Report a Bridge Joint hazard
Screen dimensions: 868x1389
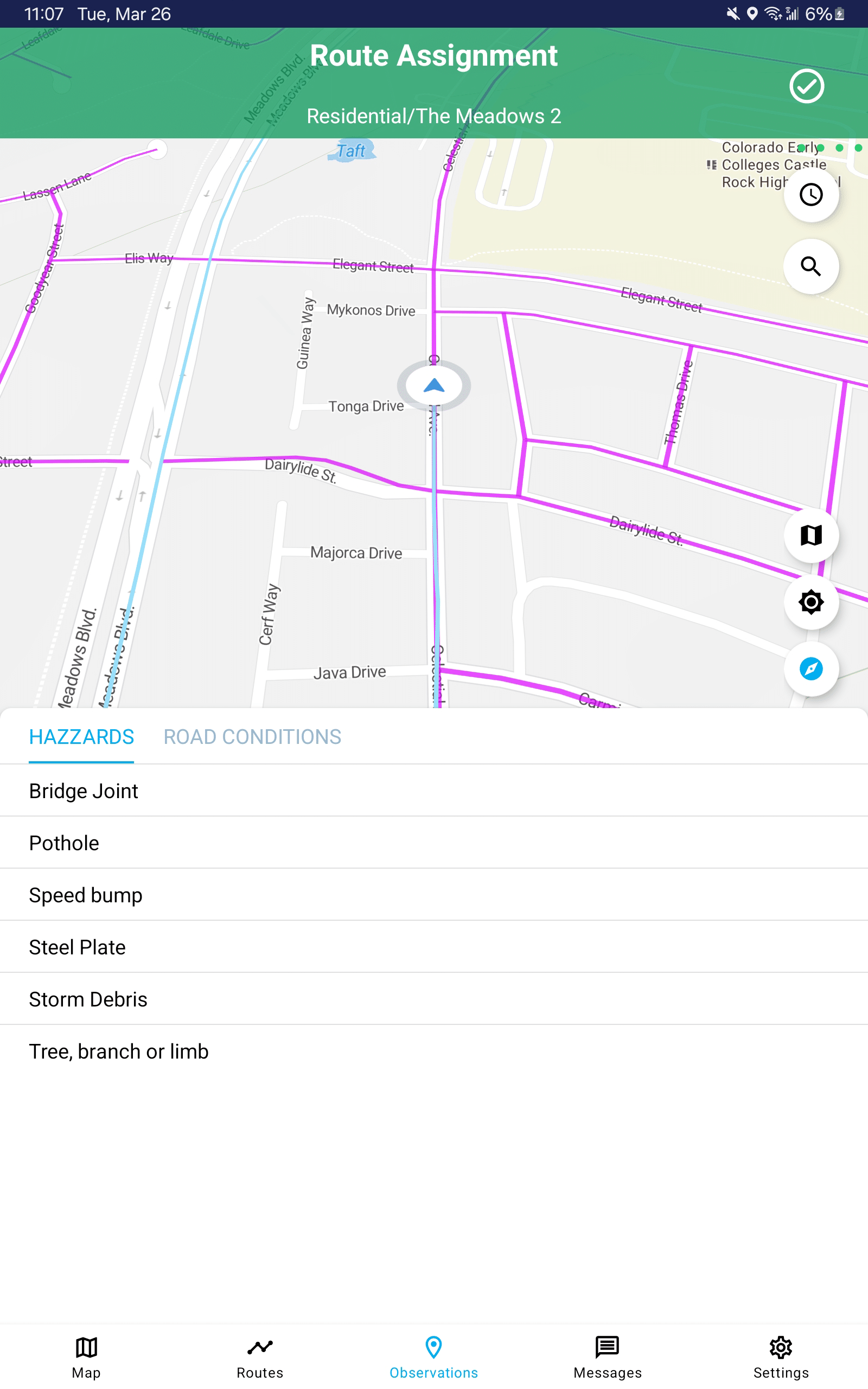point(434,791)
